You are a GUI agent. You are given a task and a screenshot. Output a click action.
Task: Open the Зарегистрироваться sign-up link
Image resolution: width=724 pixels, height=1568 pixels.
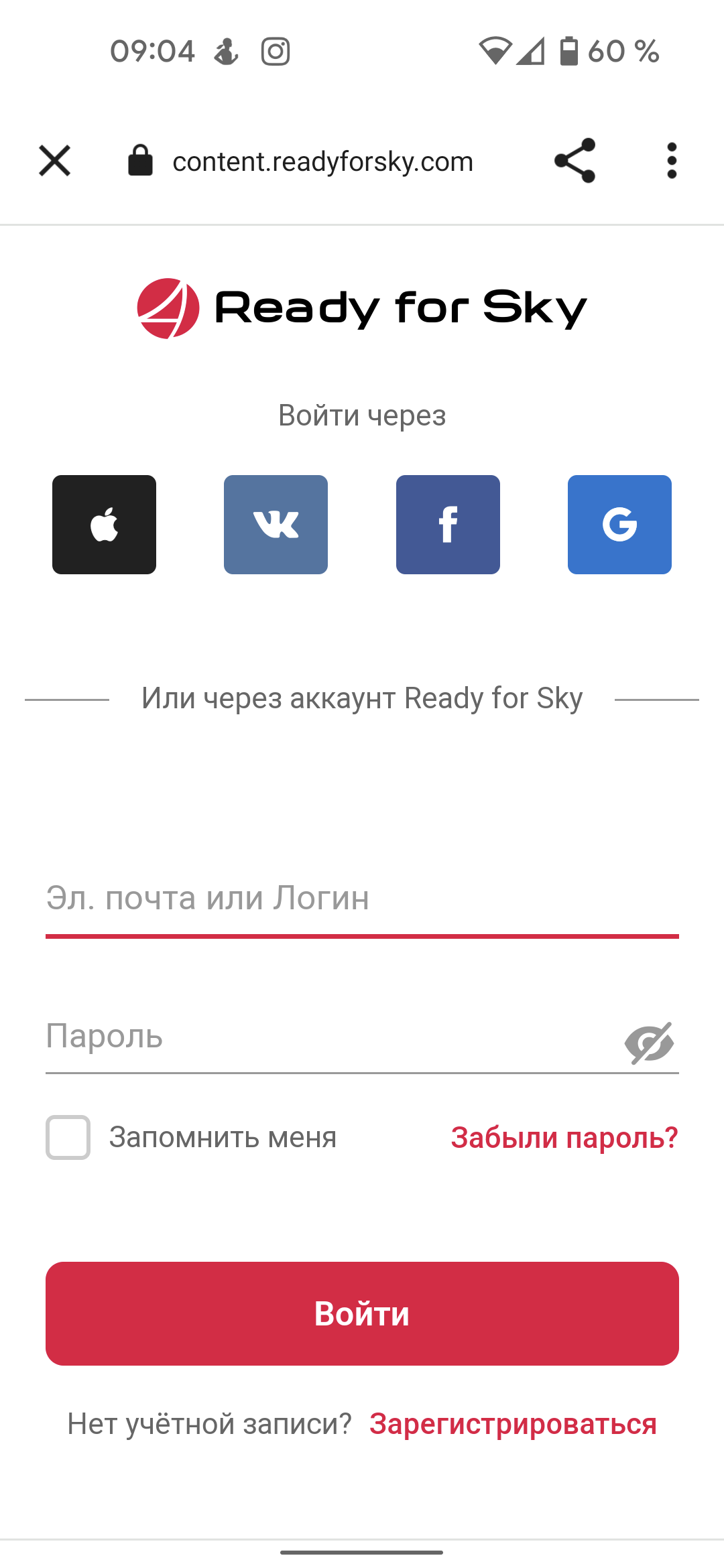pos(513,1424)
